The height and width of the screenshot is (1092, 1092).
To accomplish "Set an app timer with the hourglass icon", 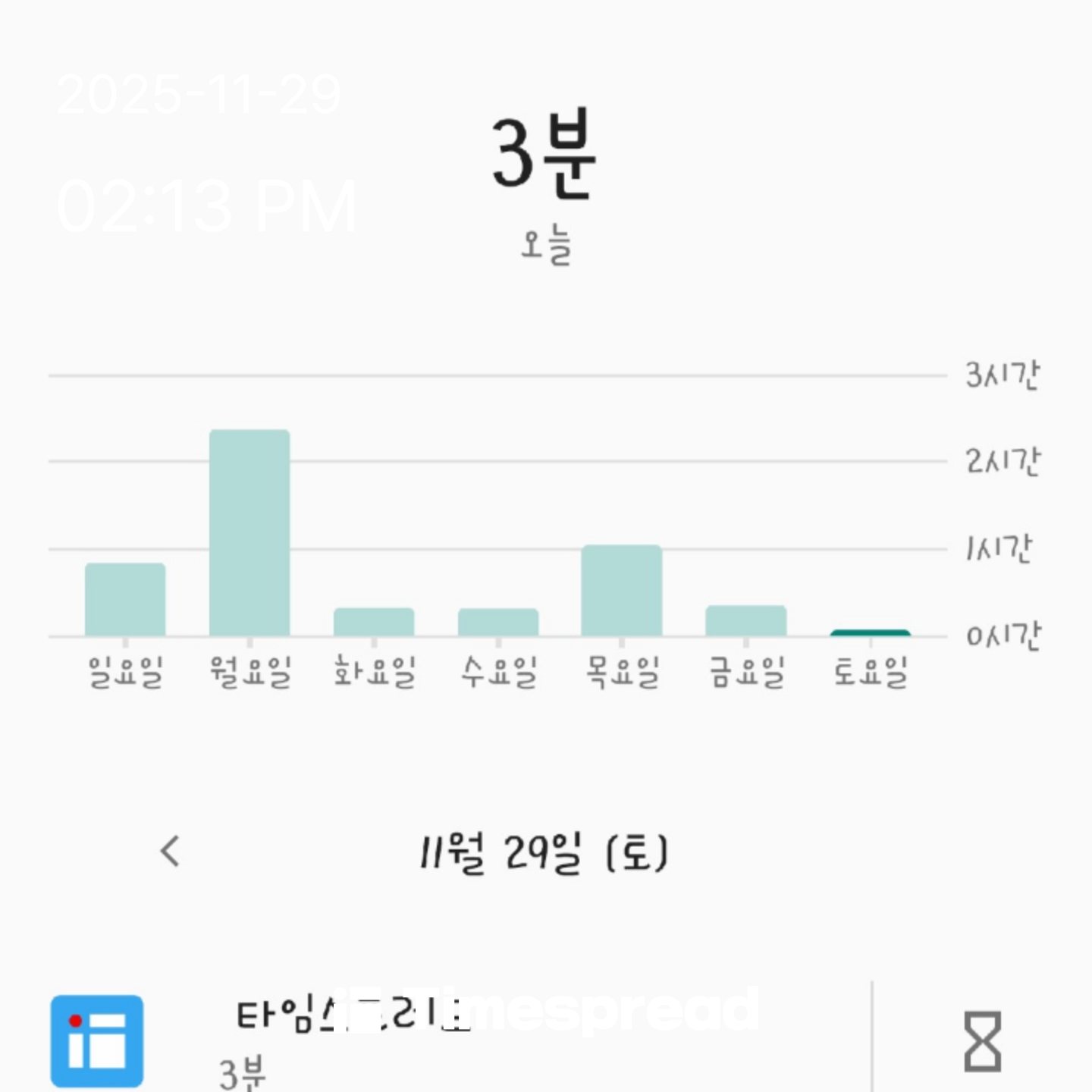I will (982, 1041).
